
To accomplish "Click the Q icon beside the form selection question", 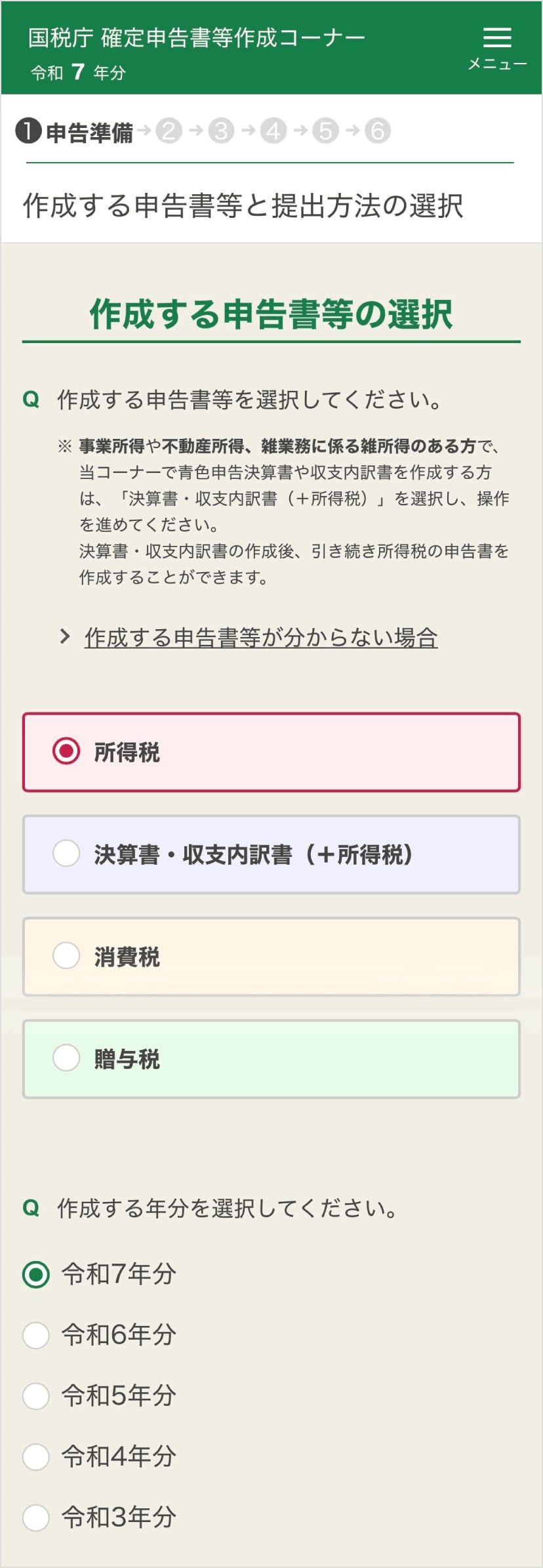I will (30, 398).
